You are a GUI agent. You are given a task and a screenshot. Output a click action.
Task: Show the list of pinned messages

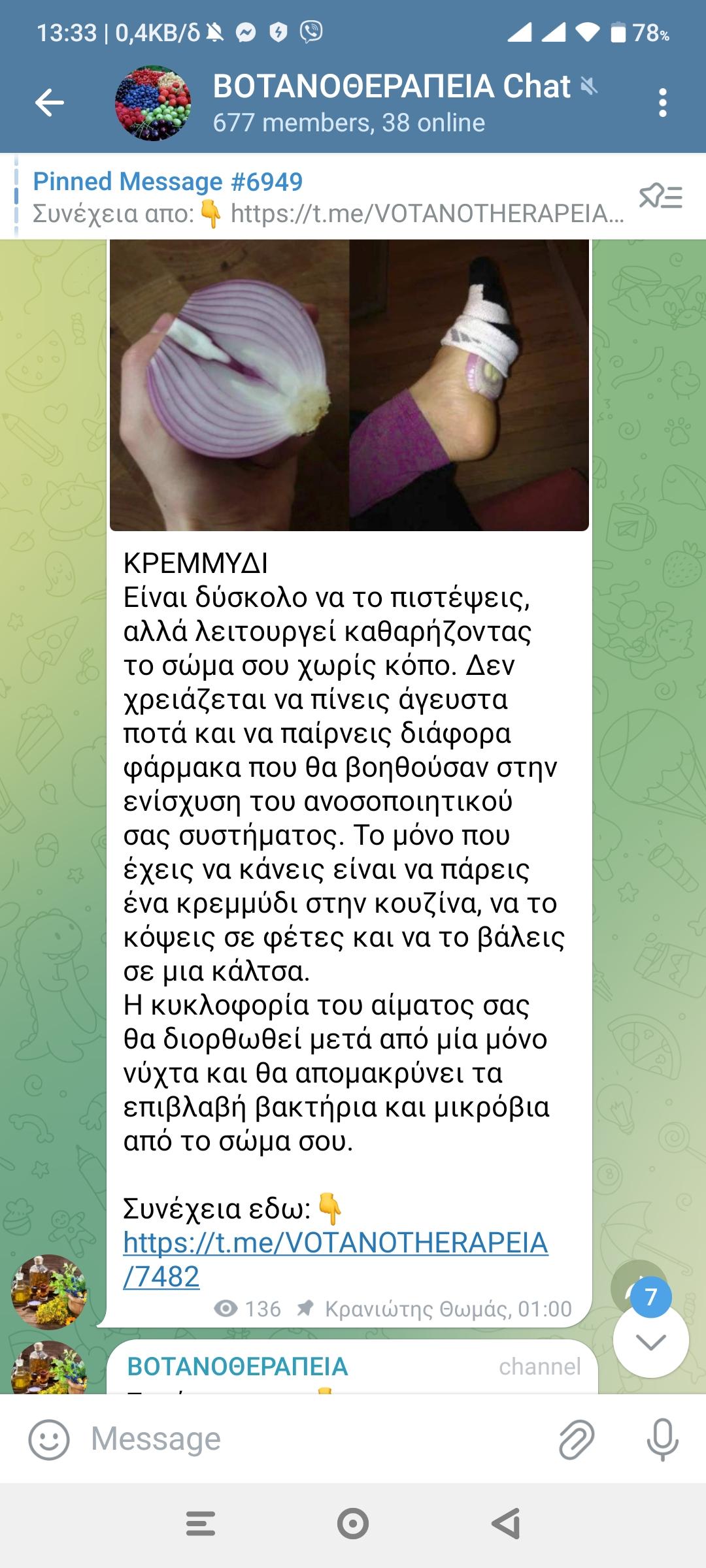point(660,197)
